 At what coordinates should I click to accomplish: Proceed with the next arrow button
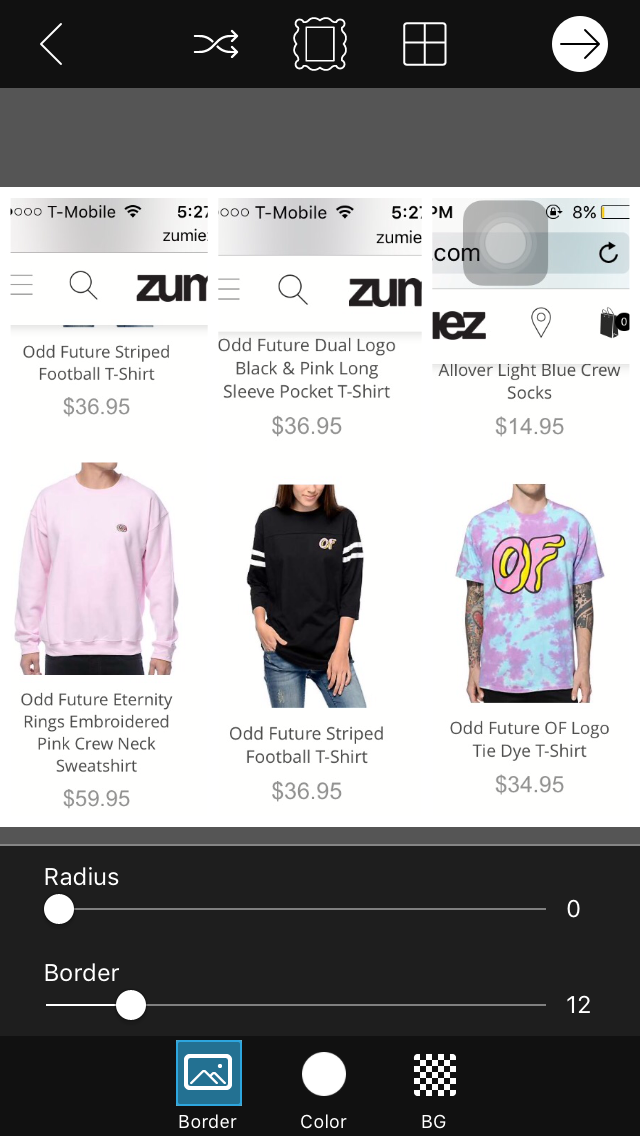click(580, 45)
